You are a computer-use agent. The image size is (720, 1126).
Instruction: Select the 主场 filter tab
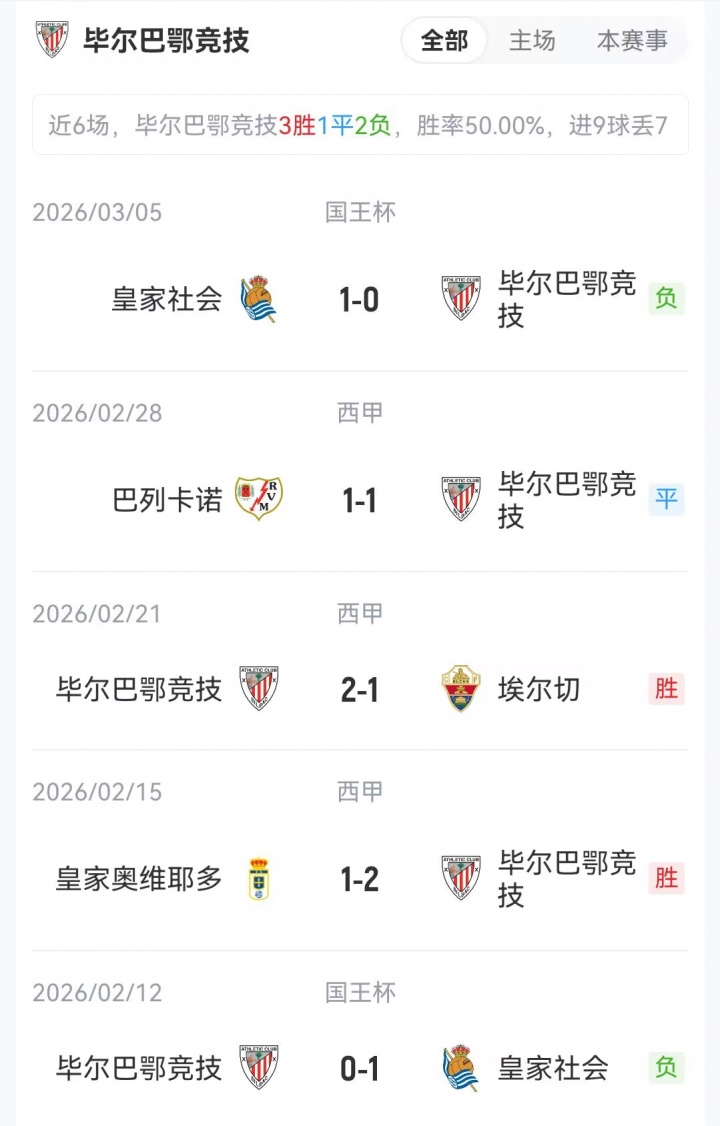(x=532, y=41)
